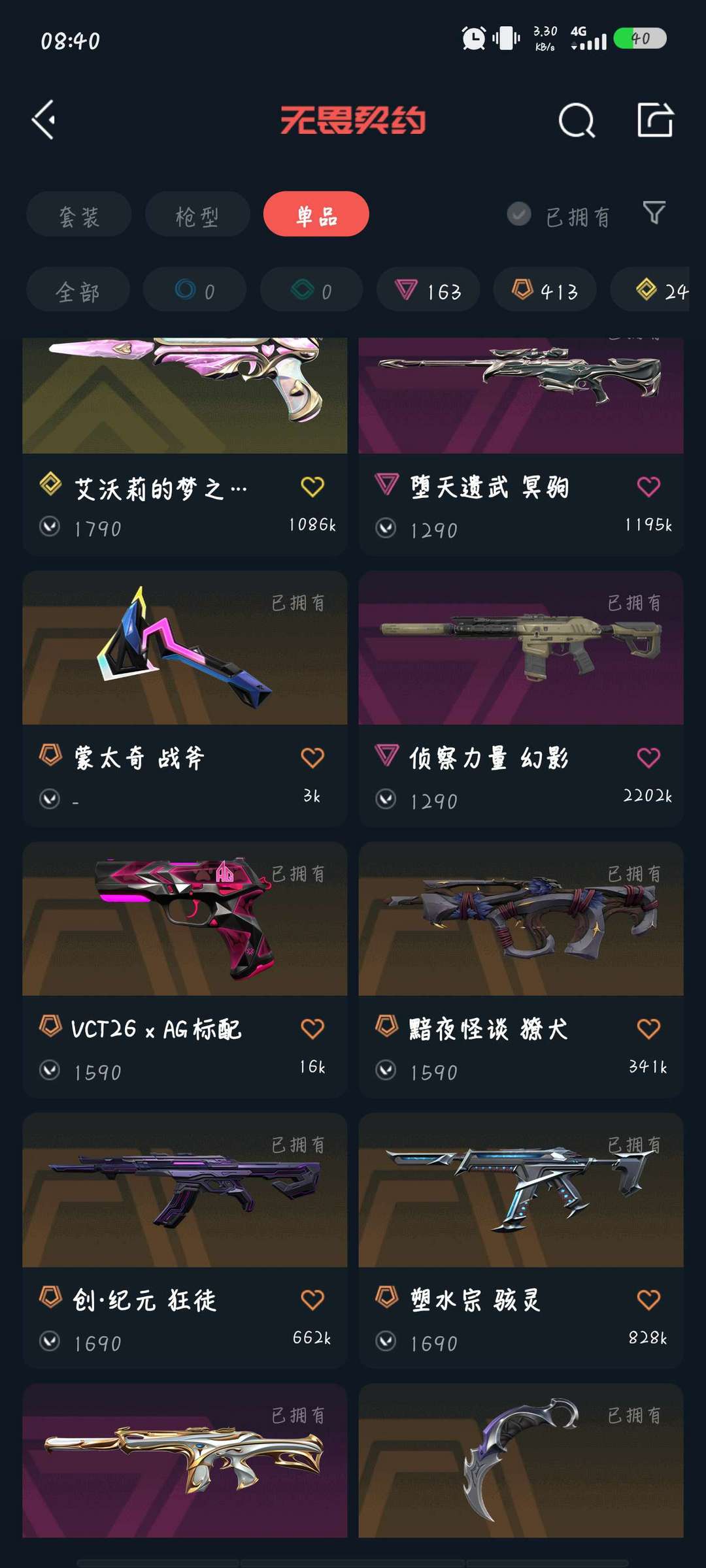Screen dimensions: 706x1568
Task: Open the search function
Action: point(576,120)
